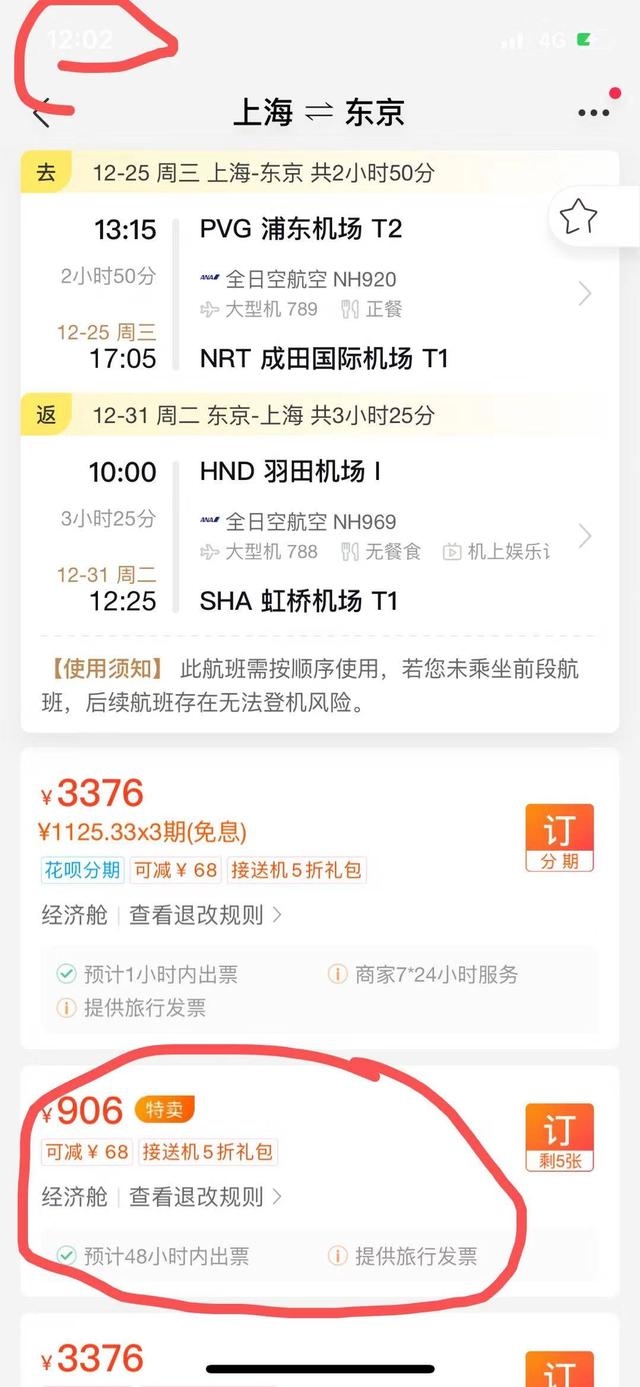Book the ¥906 special offer fare
Image resolution: width=640 pixels, height=1387 pixels.
[x=559, y=1137]
